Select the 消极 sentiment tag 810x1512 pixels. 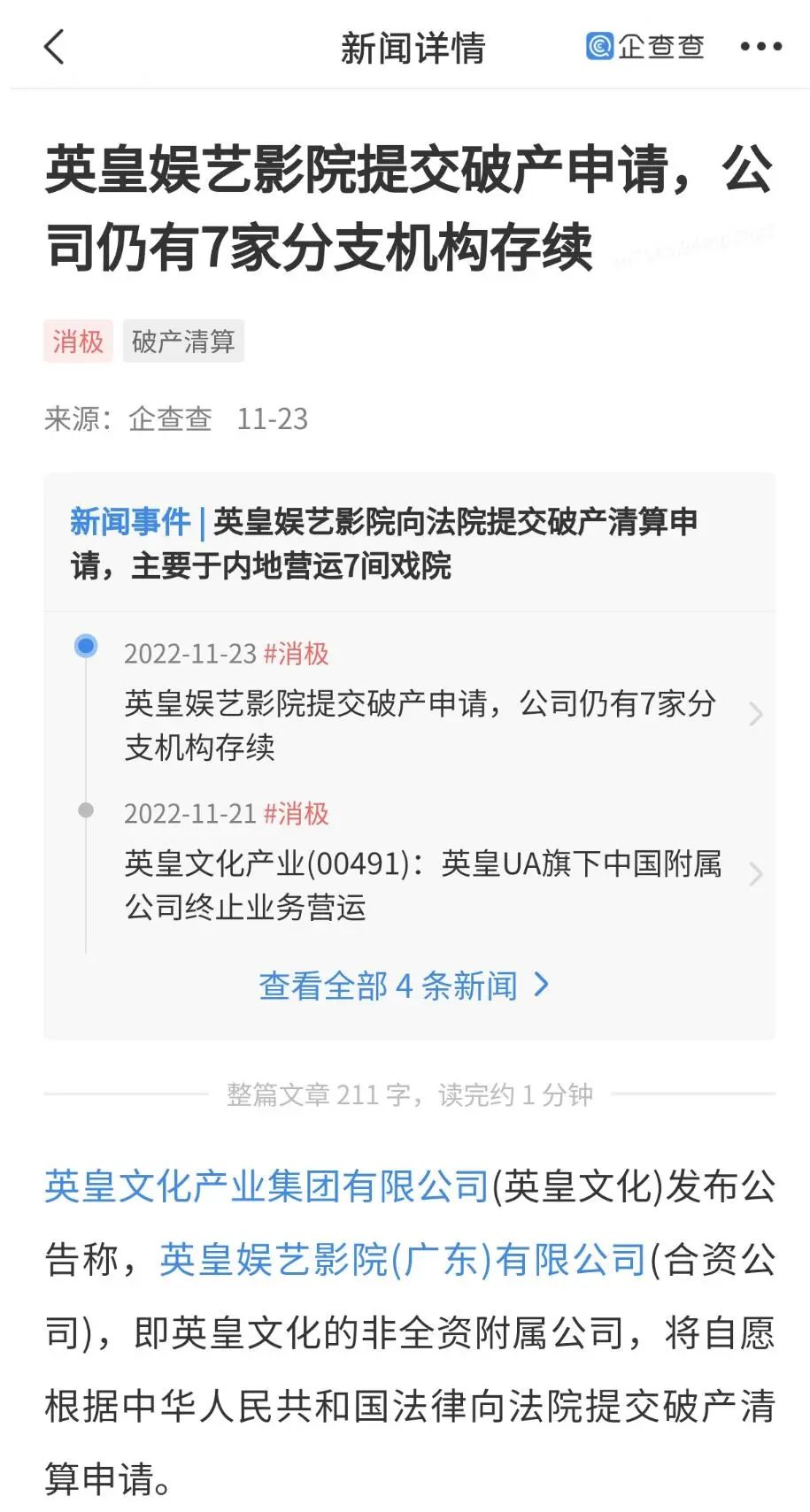[x=78, y=341]
